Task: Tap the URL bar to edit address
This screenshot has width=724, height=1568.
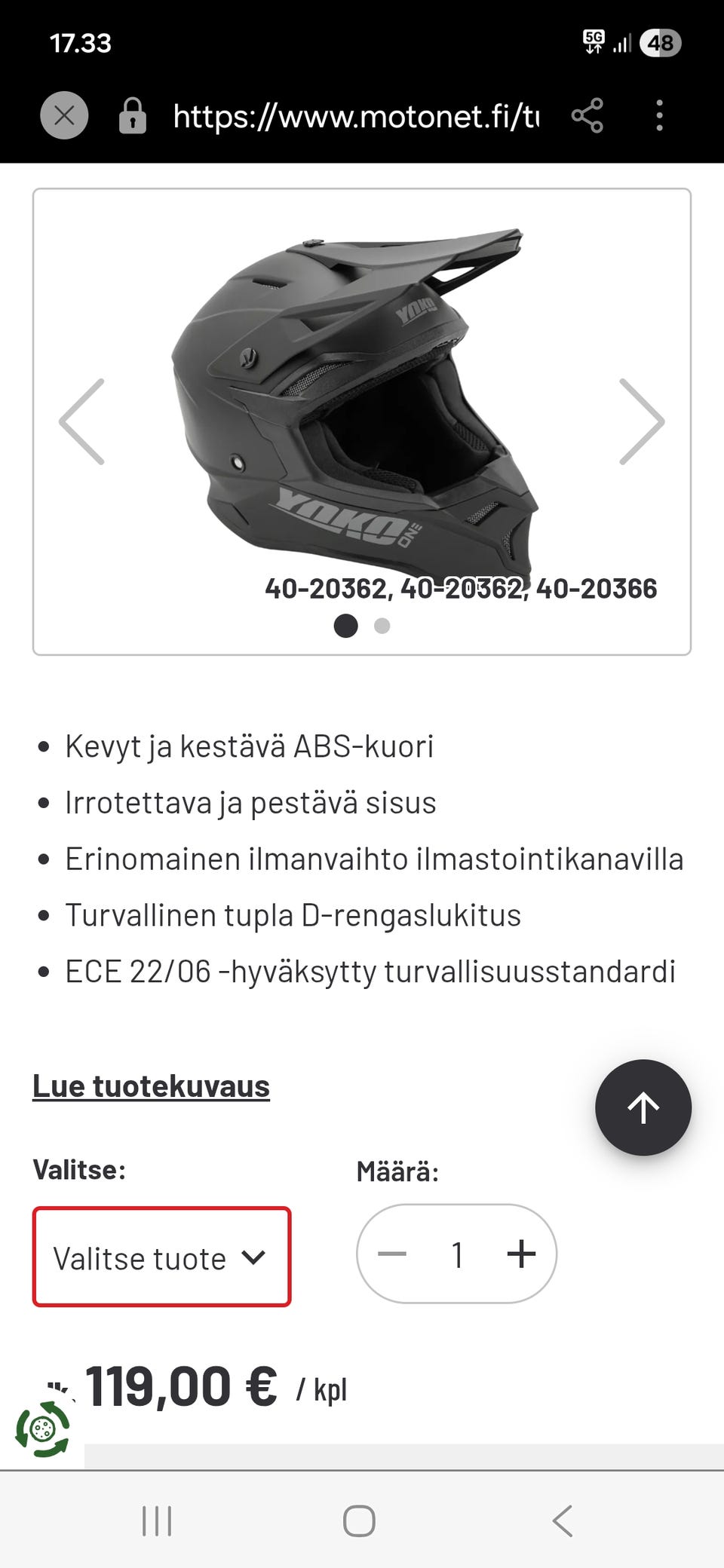Action: (x=354, y=115)
